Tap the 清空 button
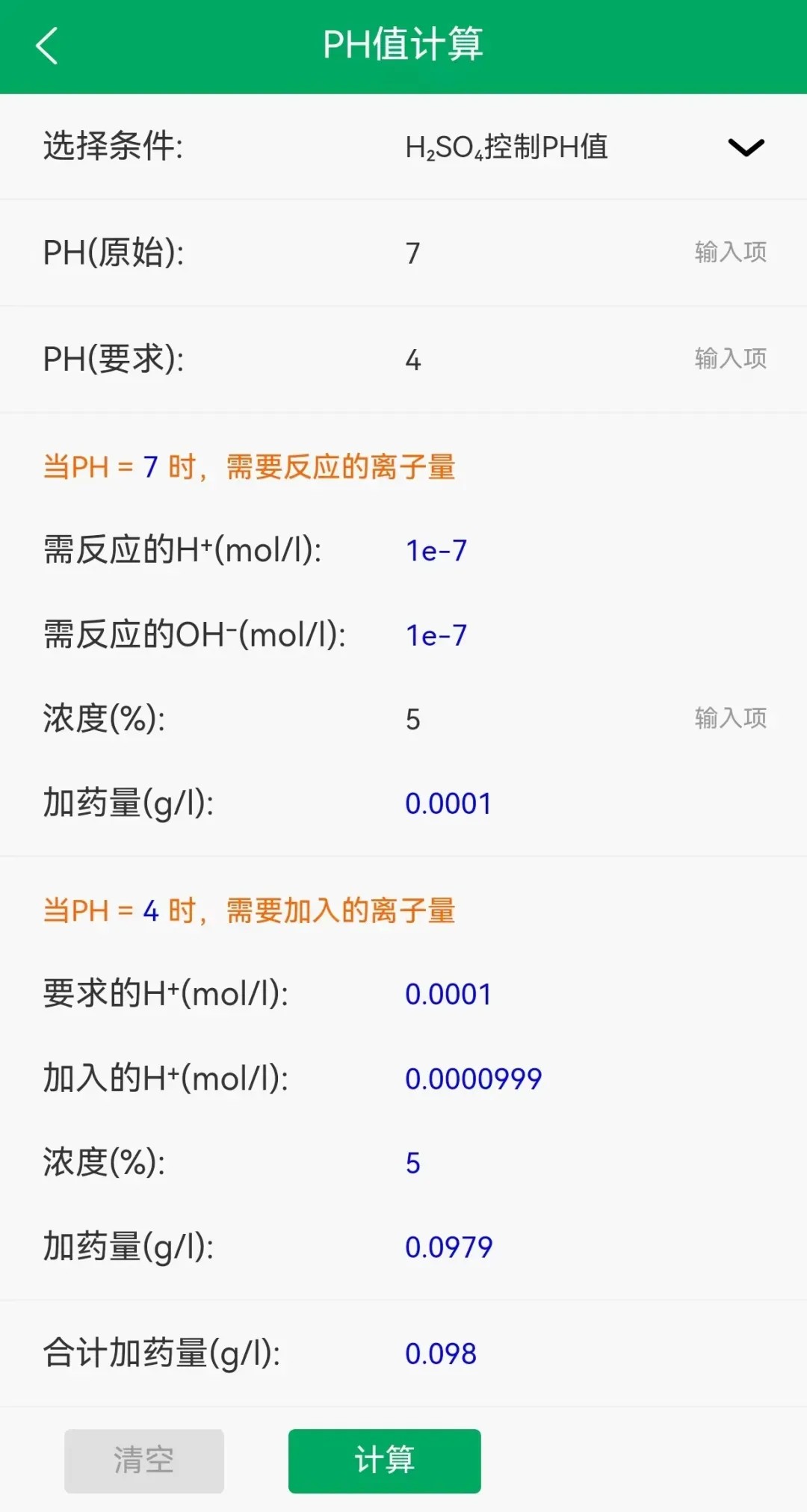Image resolution: width=807 pixels, height=1512 pixels. pyautogui.click(x=144, y=1460)
